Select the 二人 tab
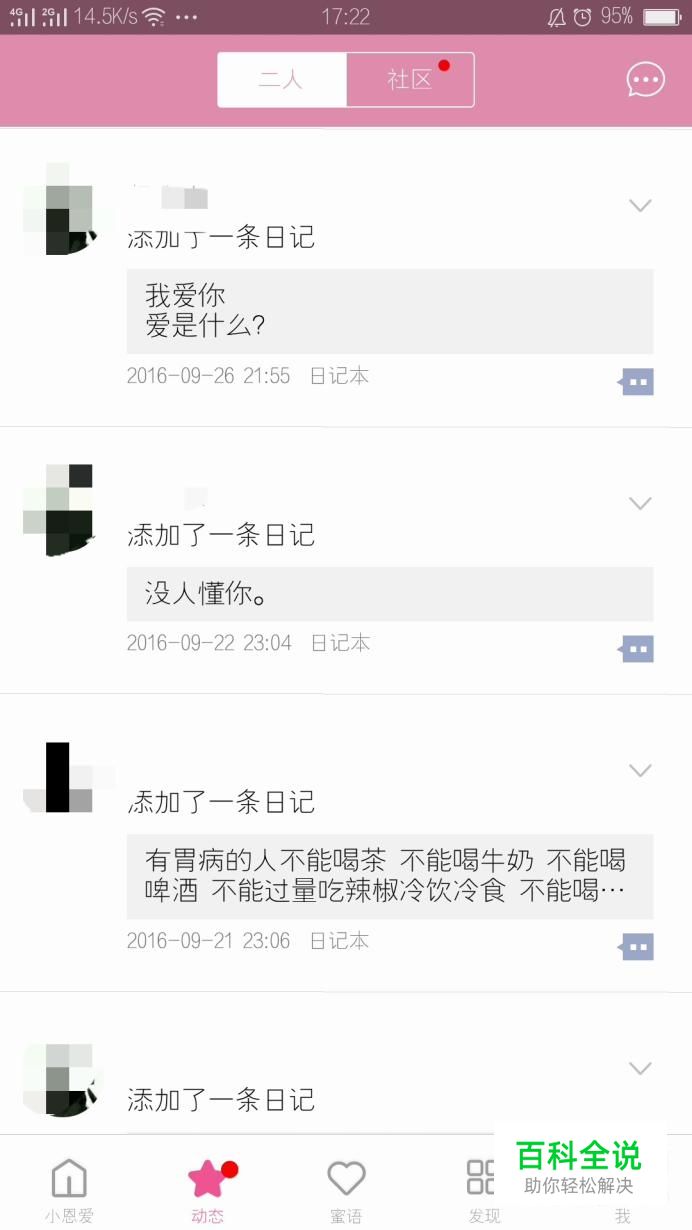The height and width of the screenshot is (1230, 692). 281,80
